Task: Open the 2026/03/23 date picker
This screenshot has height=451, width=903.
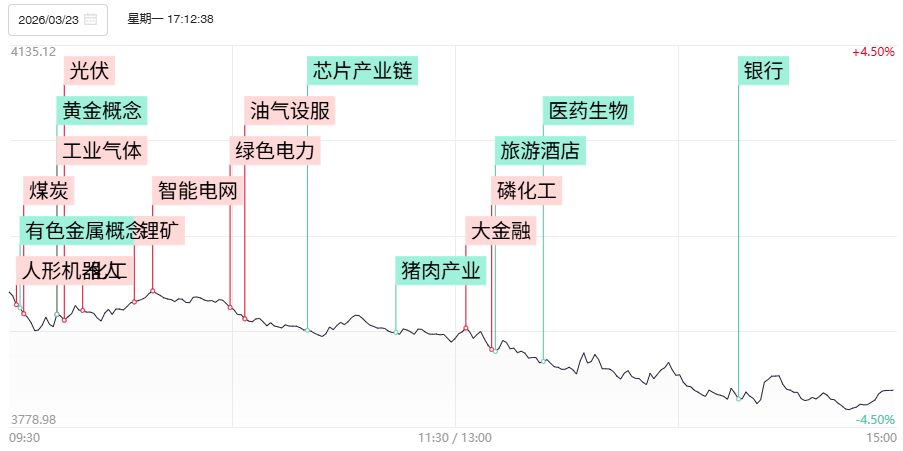Action: tap(58, 19)
